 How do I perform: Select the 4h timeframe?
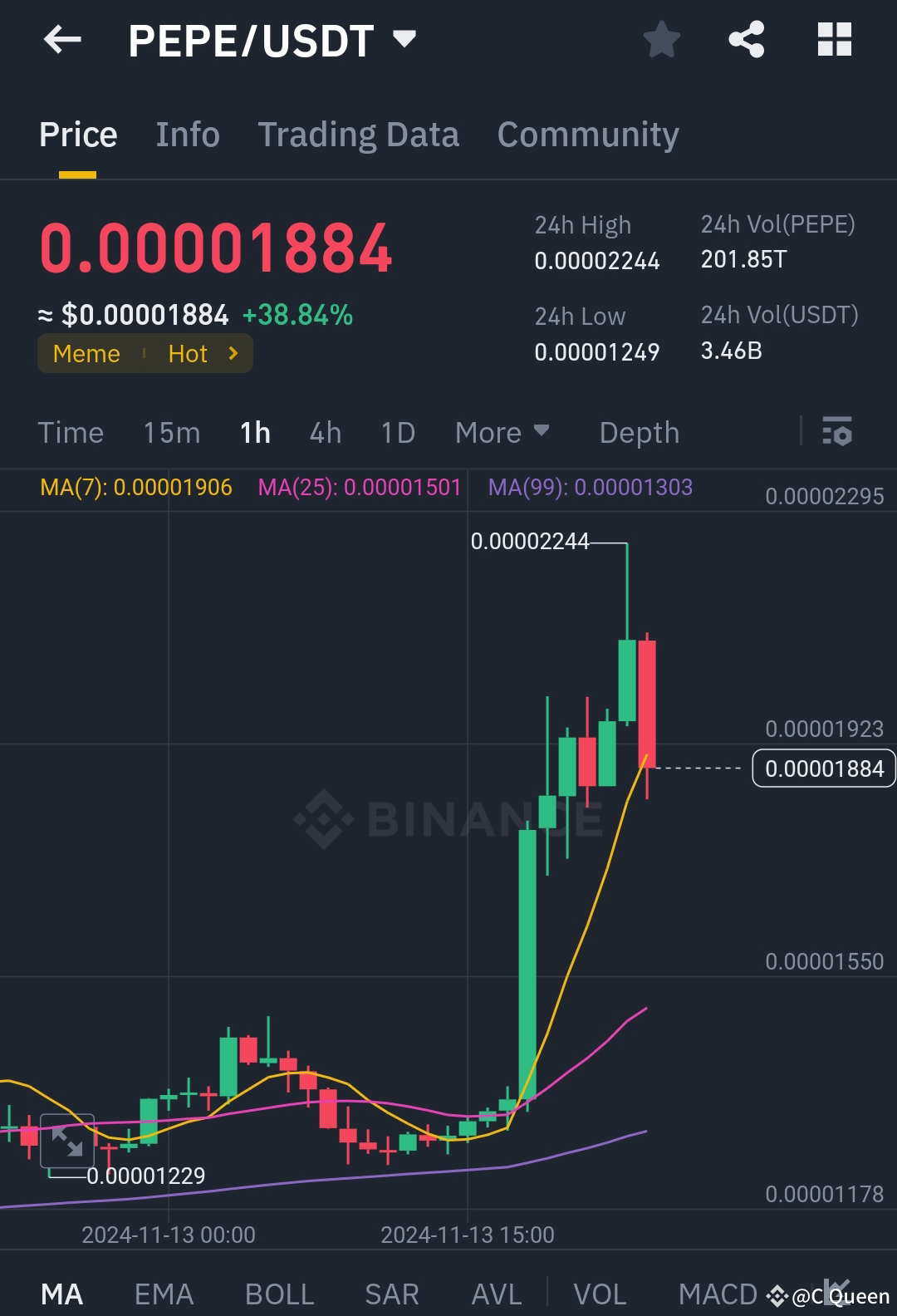pos(325,432)
